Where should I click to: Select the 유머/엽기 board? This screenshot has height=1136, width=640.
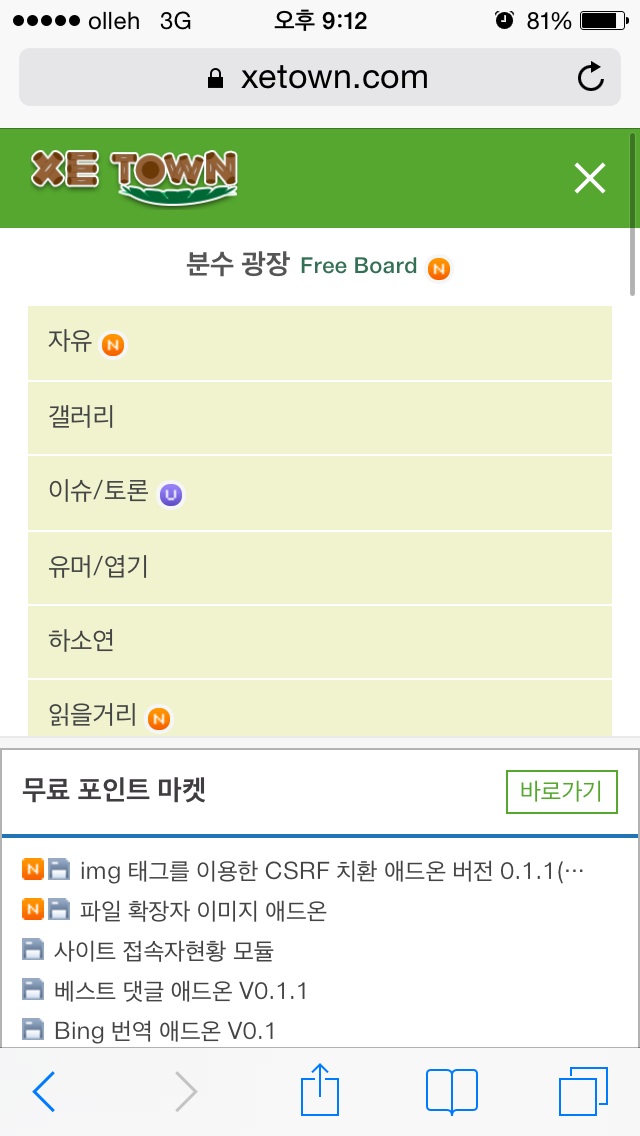(319, 567)
